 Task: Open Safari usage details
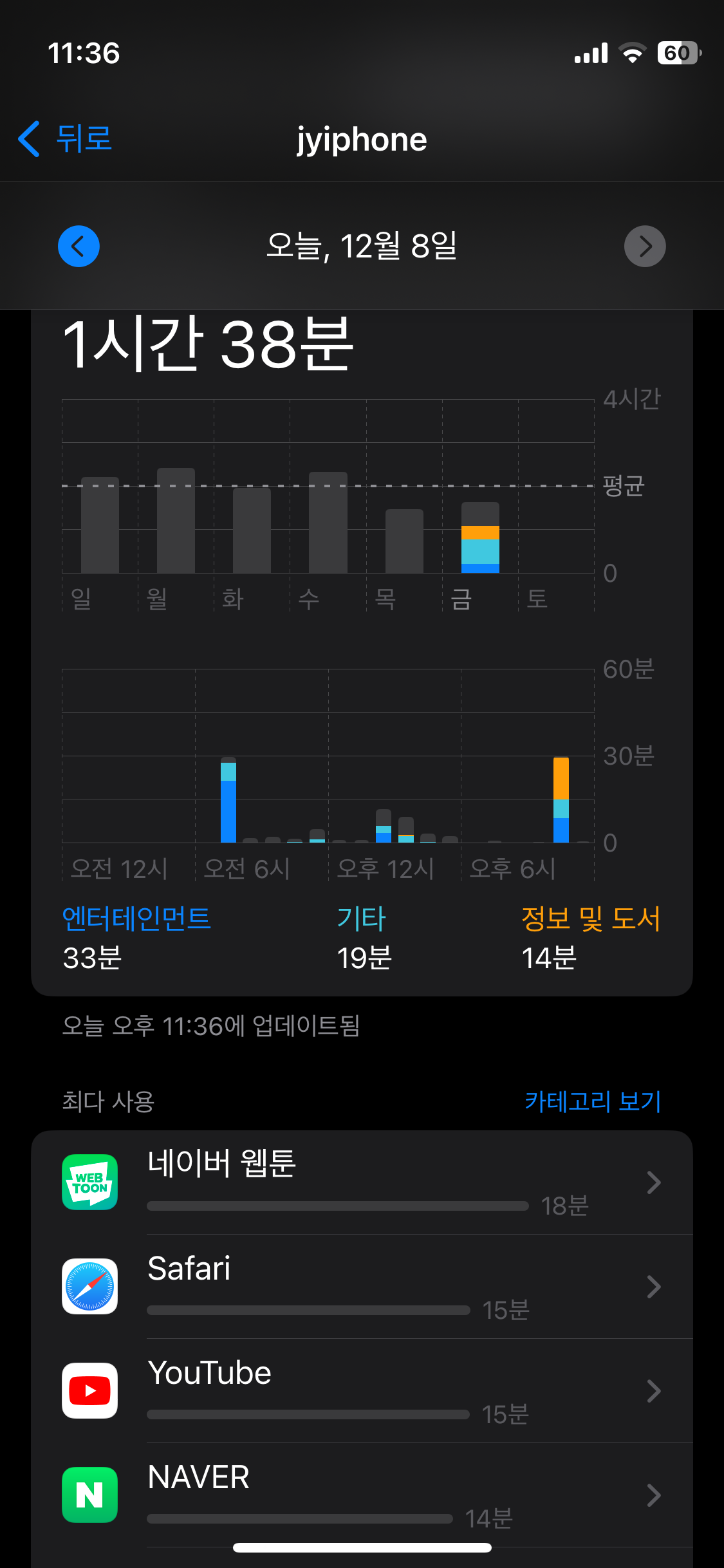coord(362,1287)
